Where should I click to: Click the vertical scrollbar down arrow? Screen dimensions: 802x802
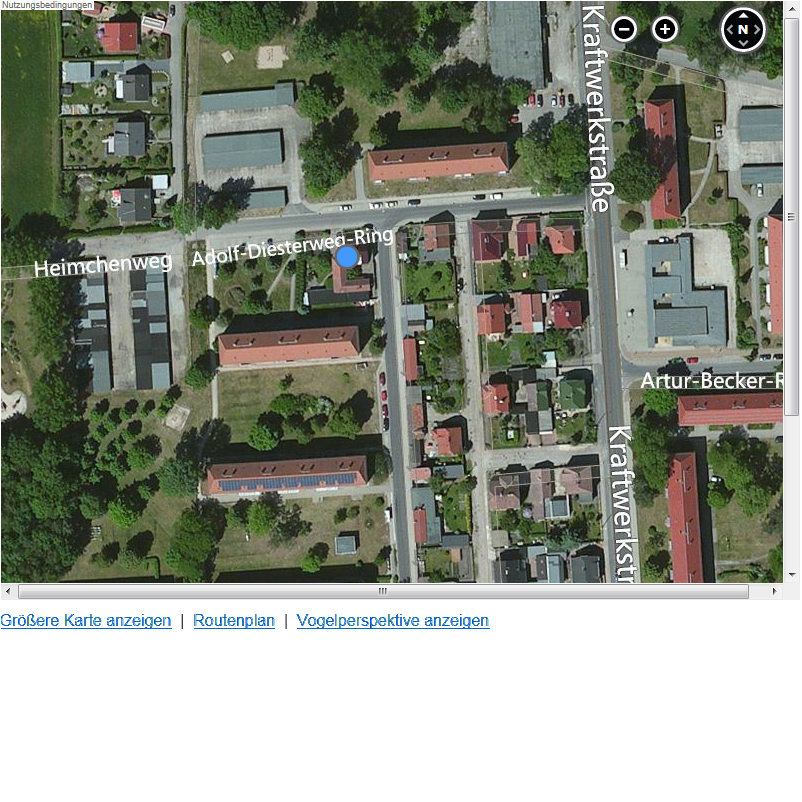pos(792,576)
